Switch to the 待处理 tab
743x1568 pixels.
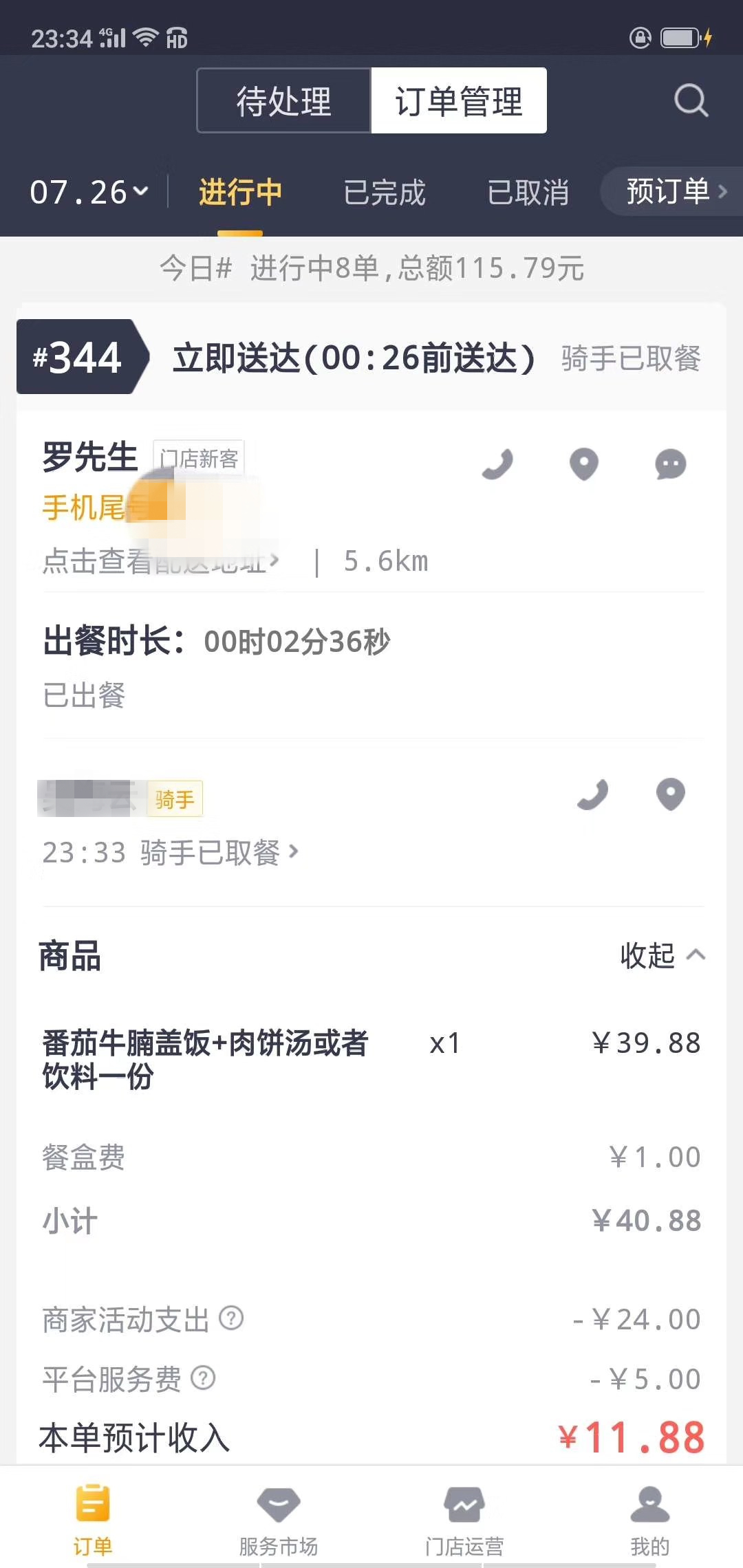tap(284, 100)
